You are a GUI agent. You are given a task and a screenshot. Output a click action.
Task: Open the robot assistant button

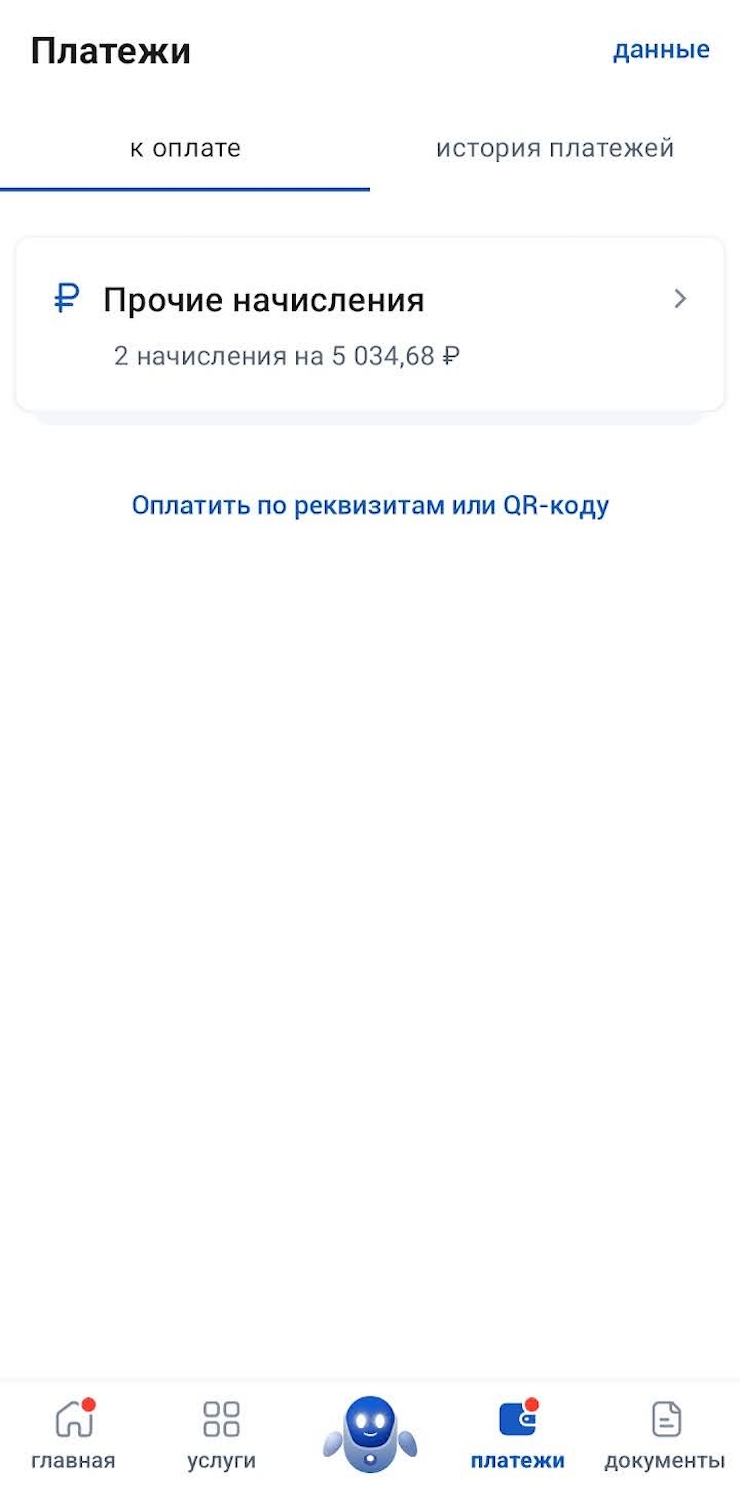[370, 1433]
